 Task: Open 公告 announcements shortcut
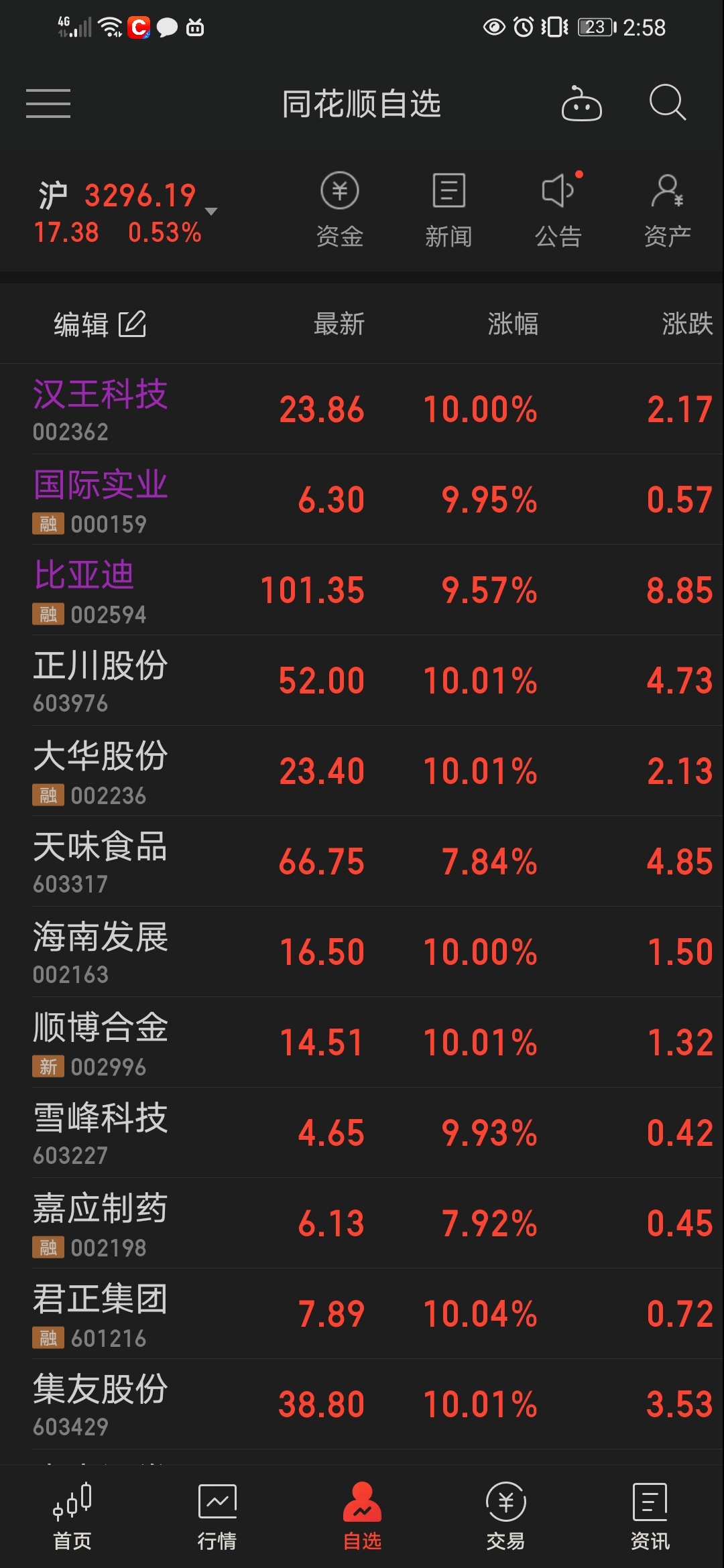pyautogui.click(x=558, y=210)
